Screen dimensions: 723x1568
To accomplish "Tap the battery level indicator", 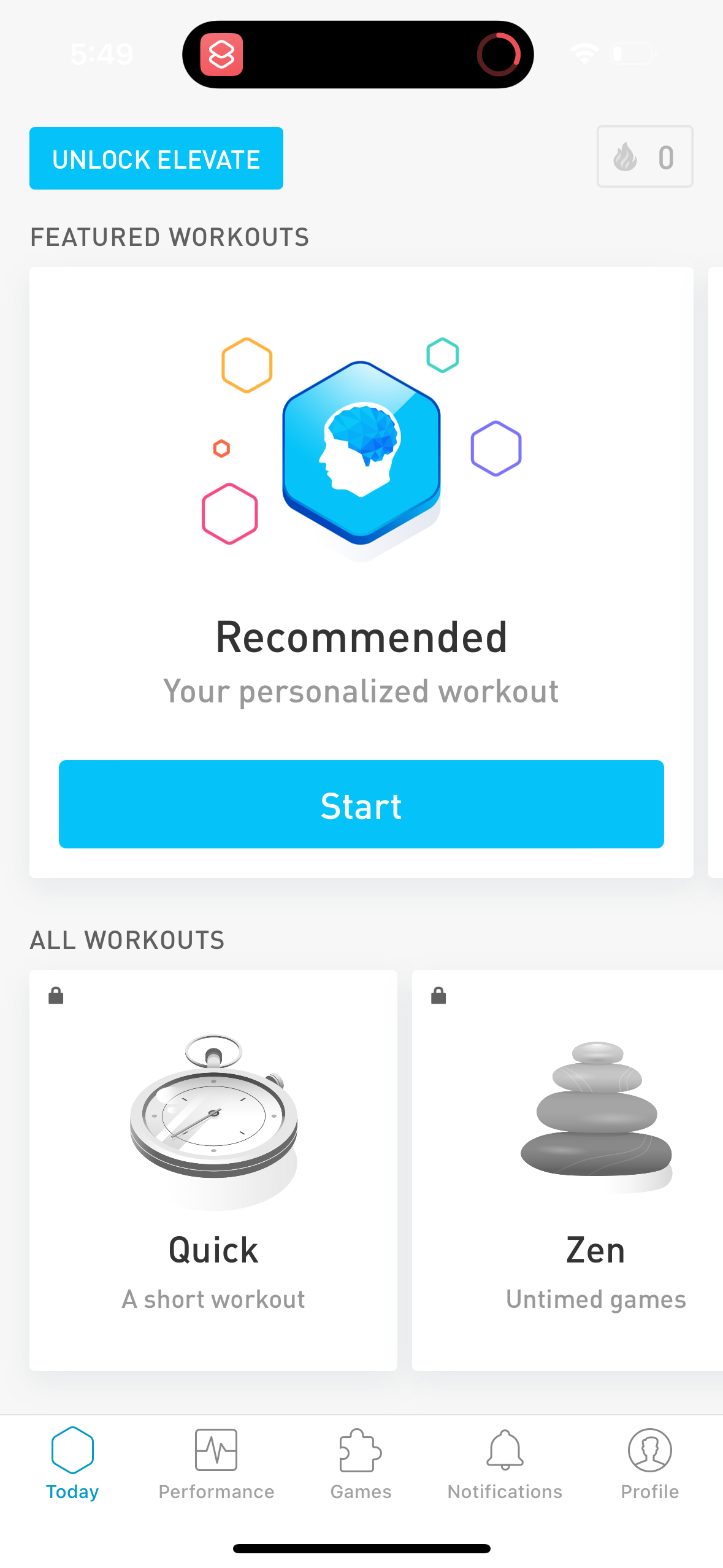I will [633, 54].
